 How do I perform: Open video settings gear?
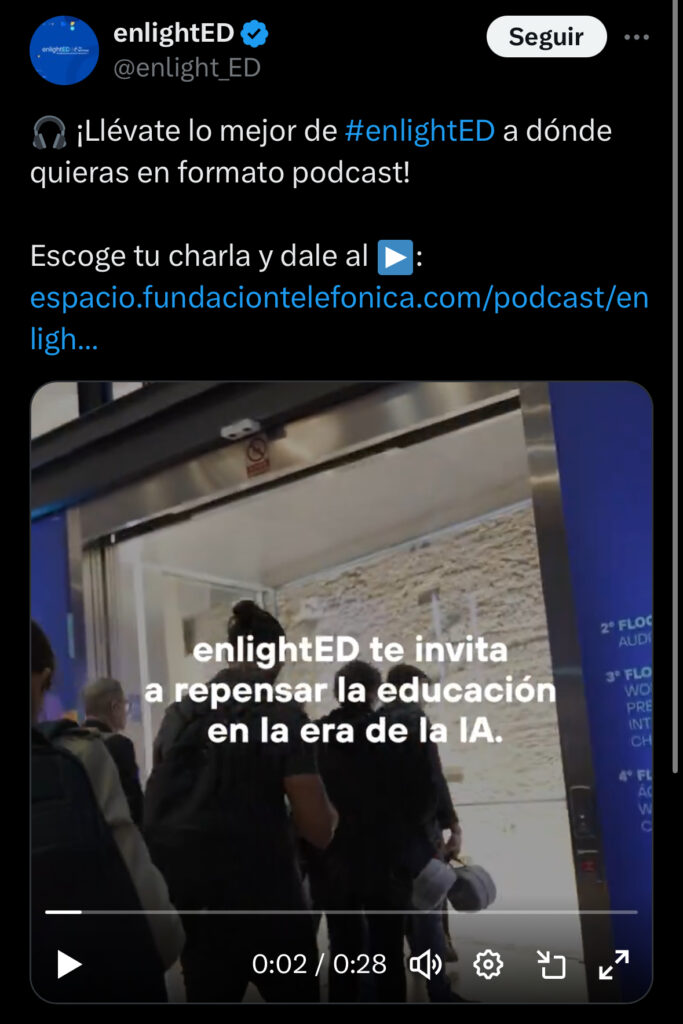488,964
